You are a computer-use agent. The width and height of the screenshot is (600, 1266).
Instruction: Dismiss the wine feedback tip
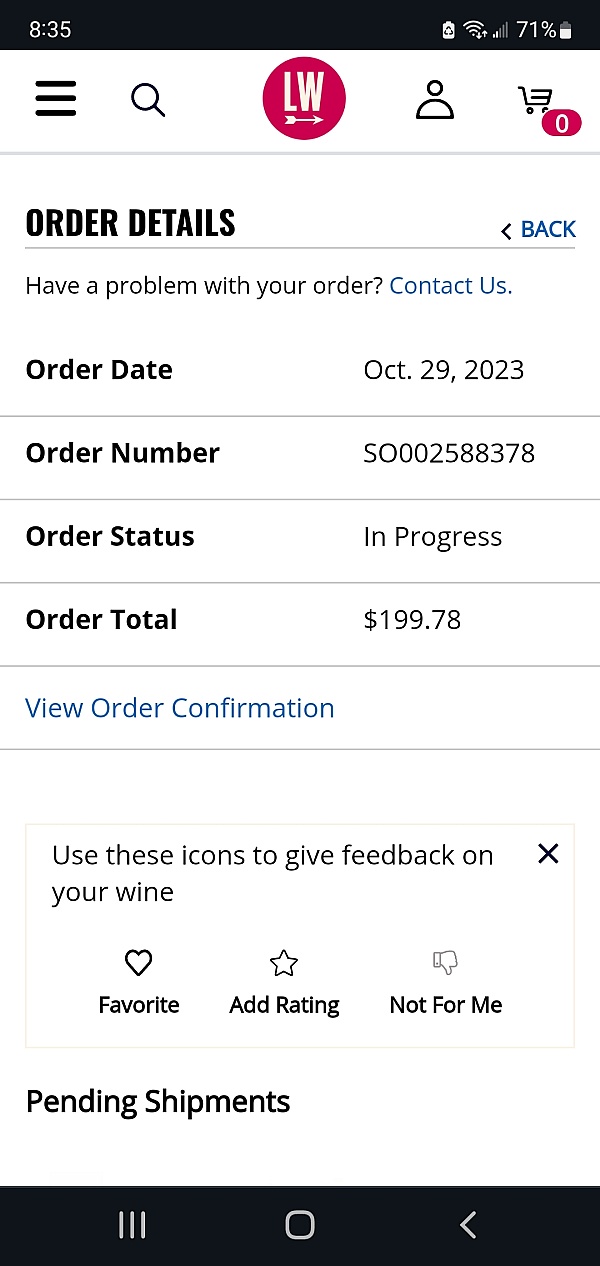click(548, 853)
